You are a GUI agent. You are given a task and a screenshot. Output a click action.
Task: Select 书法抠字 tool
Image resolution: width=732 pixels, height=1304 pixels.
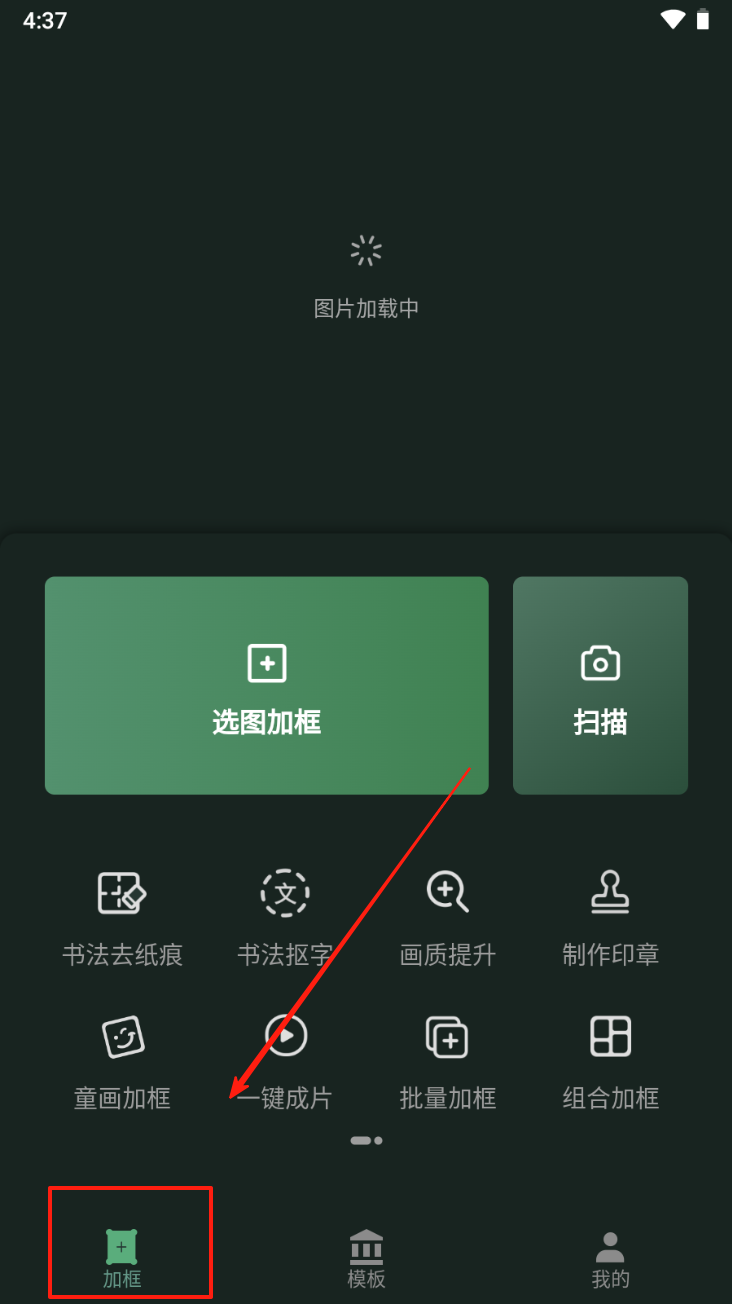coord(285,918)
